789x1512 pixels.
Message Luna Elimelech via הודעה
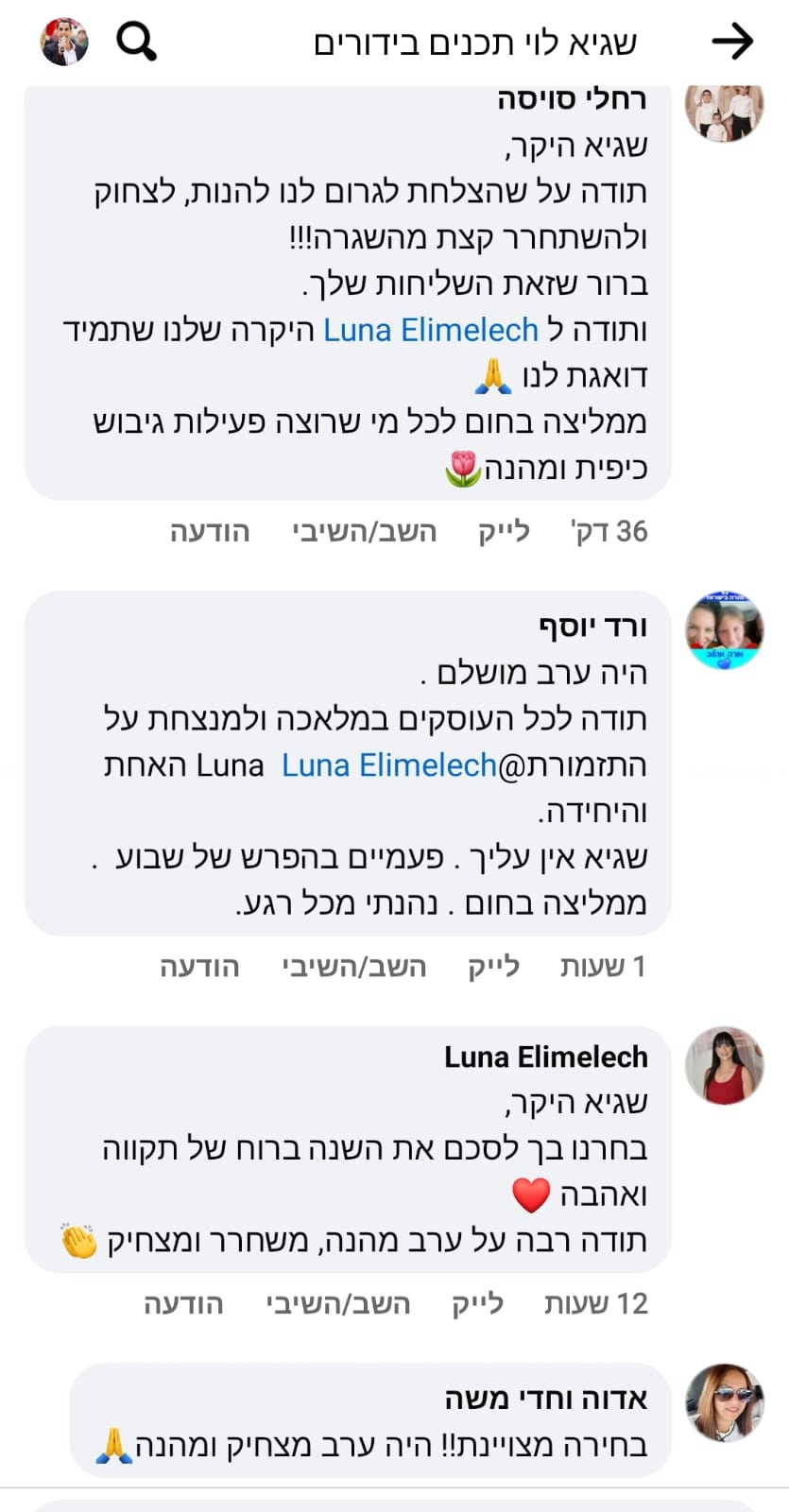click(x=183, y=1303)
